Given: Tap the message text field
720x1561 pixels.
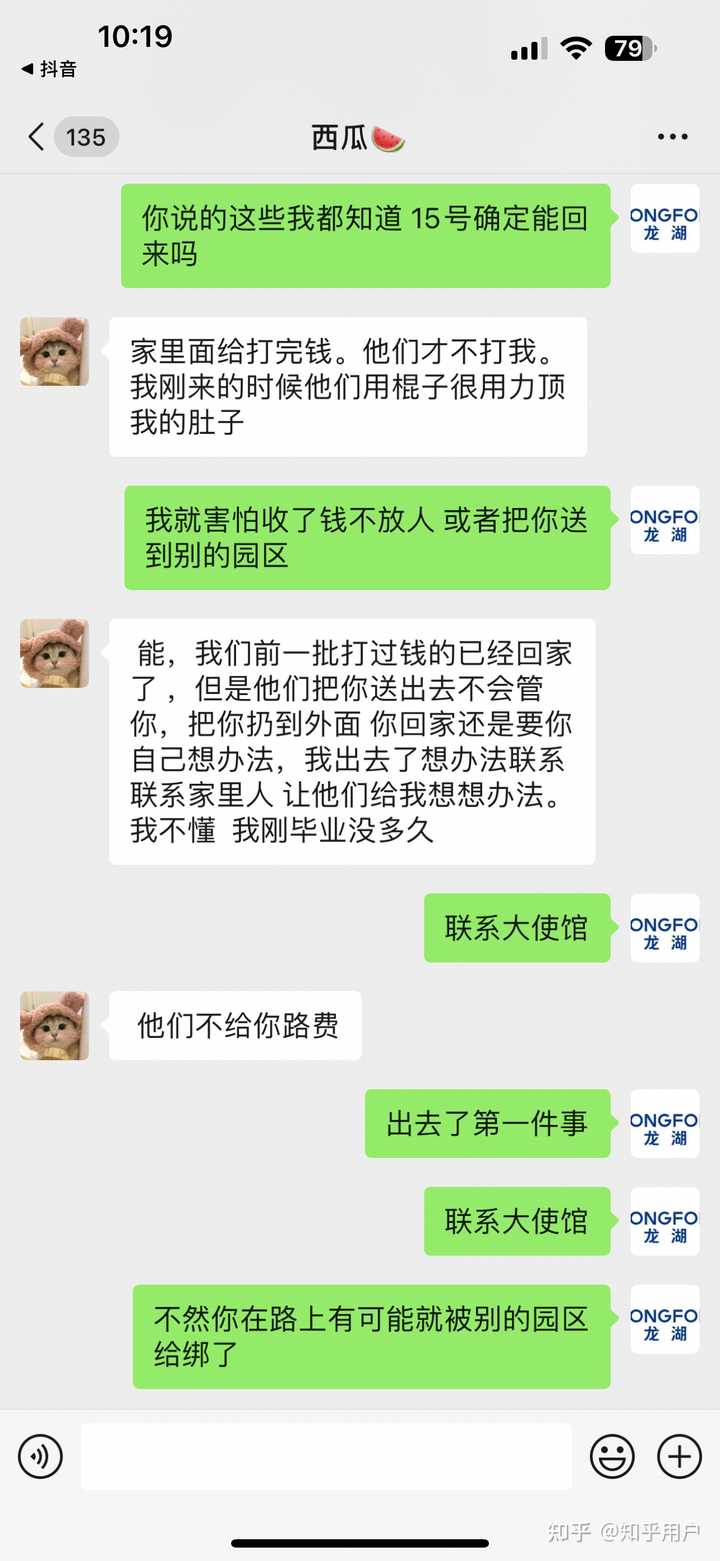Looking at the screenshot, I should pyautogui.click(x=326, y=1456).
